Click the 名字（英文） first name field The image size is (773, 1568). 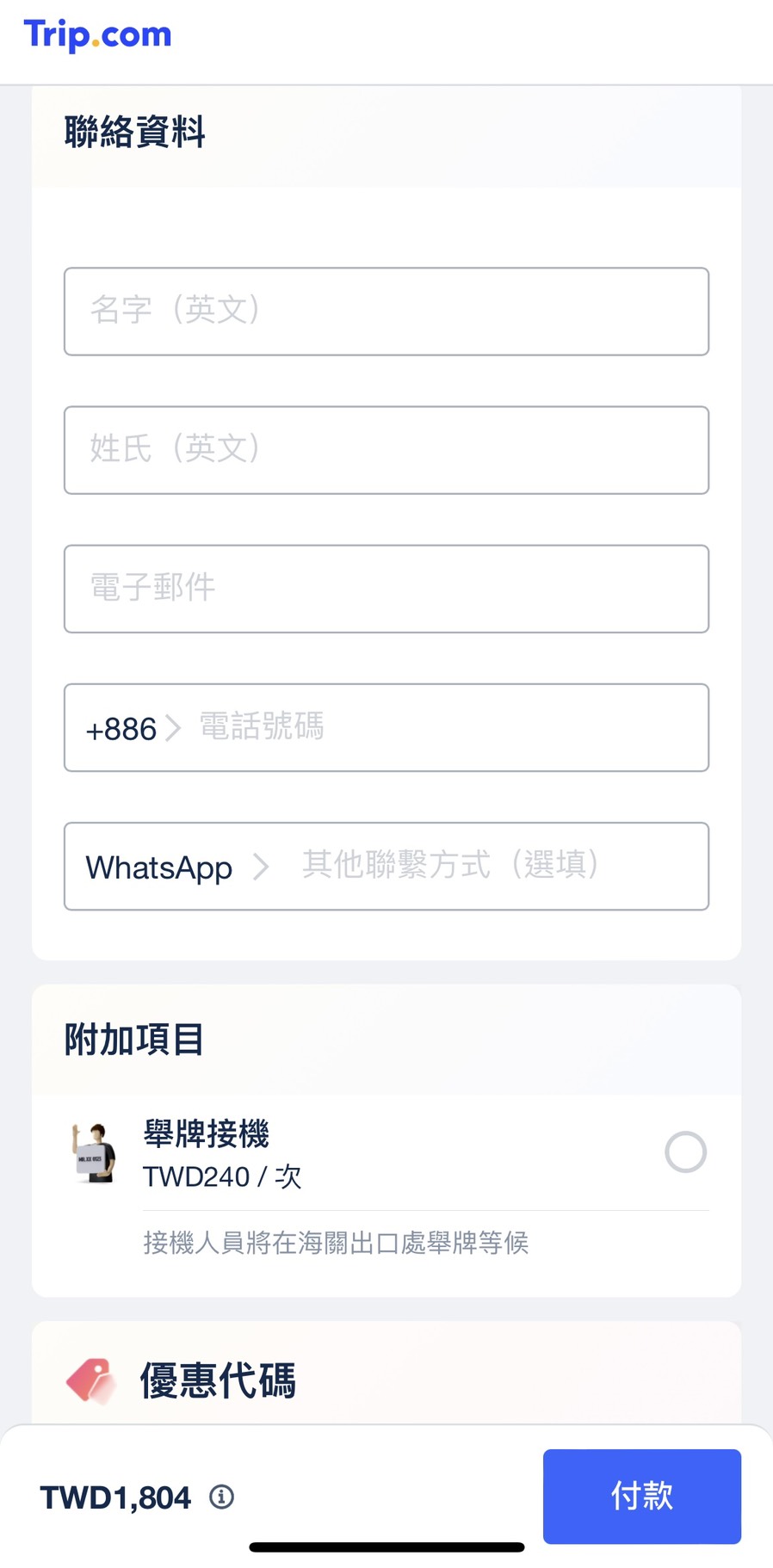click(386, 312)
